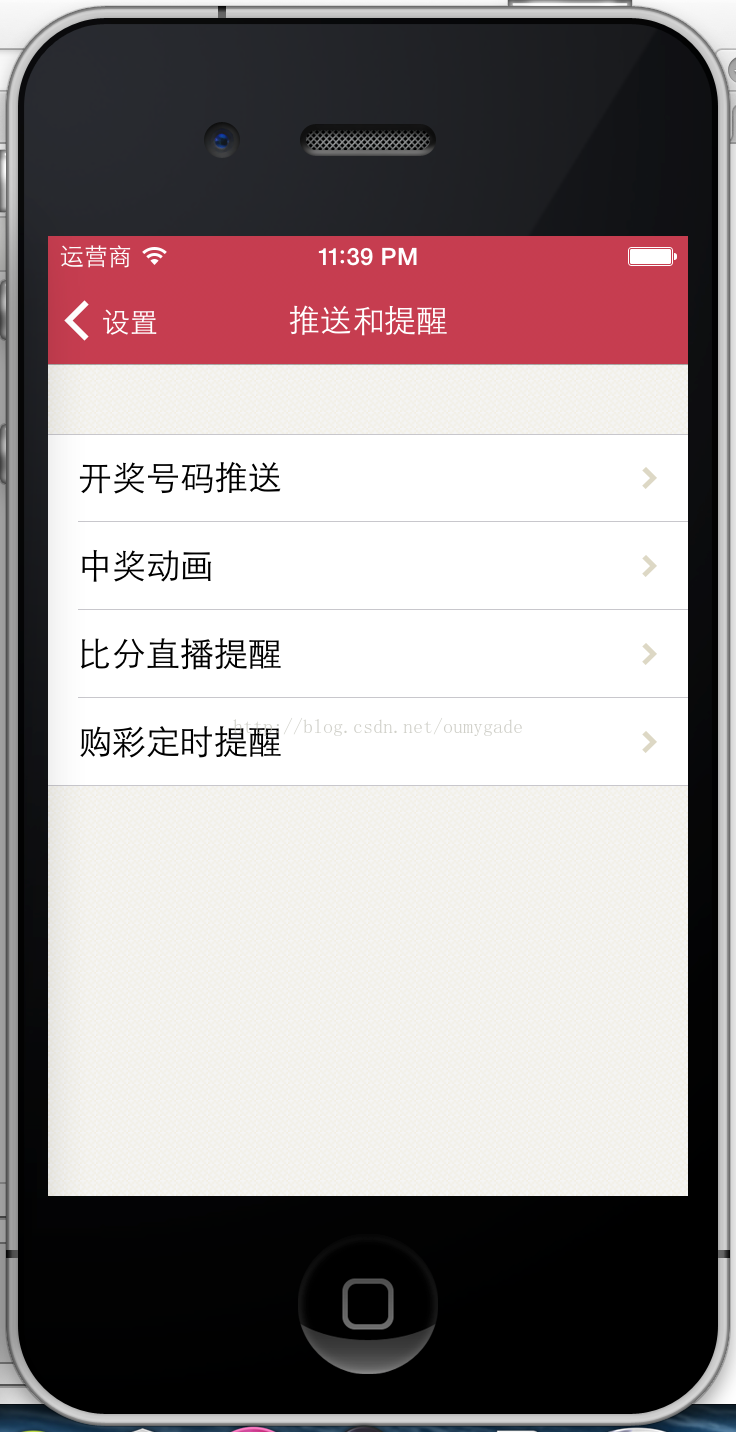The height and width of the screenshot is (1432, 736).
Task: Tap the simulator home button
Action: pos(367,1304)
